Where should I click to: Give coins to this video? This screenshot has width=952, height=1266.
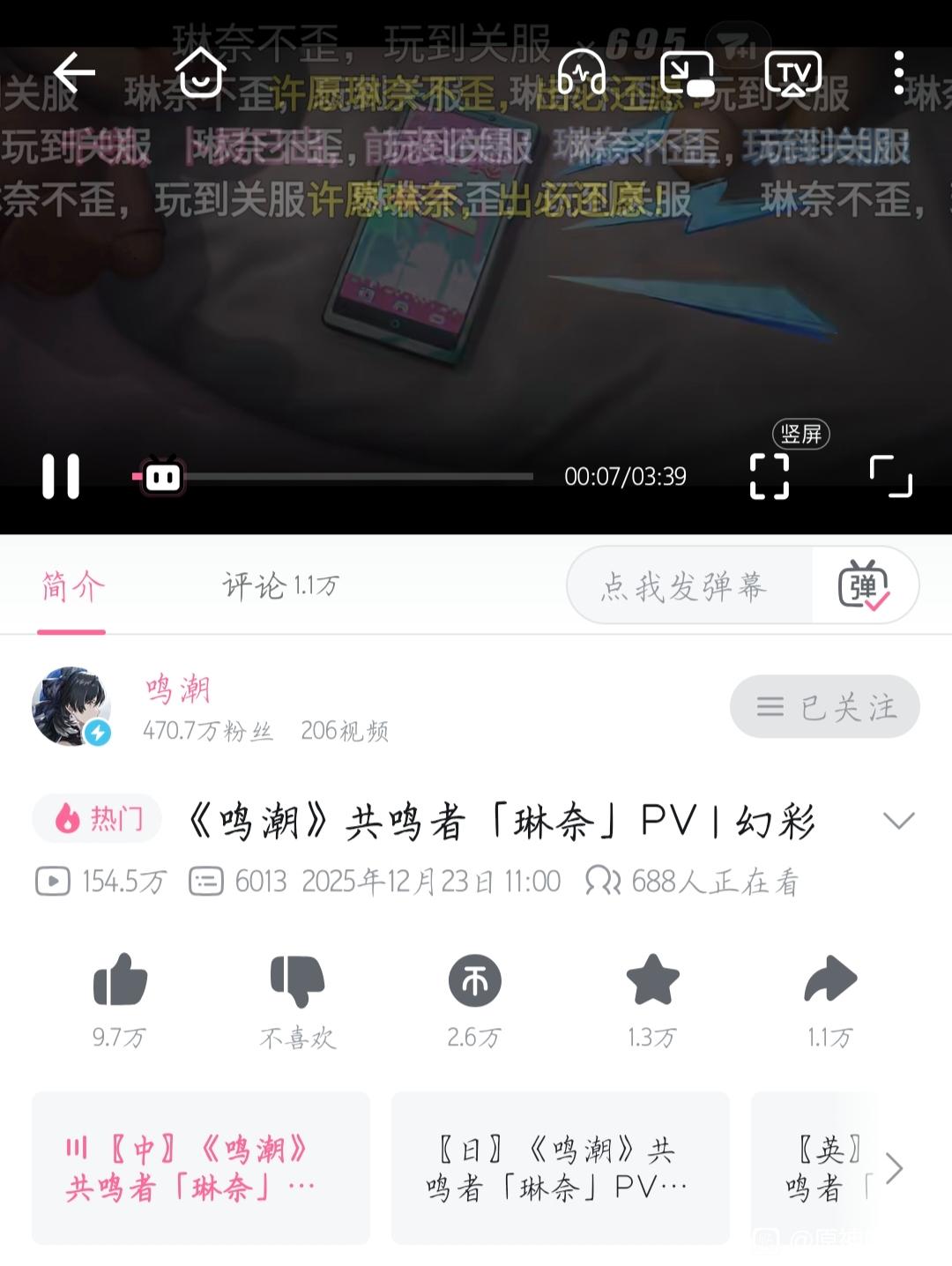[x=474, y=980]
